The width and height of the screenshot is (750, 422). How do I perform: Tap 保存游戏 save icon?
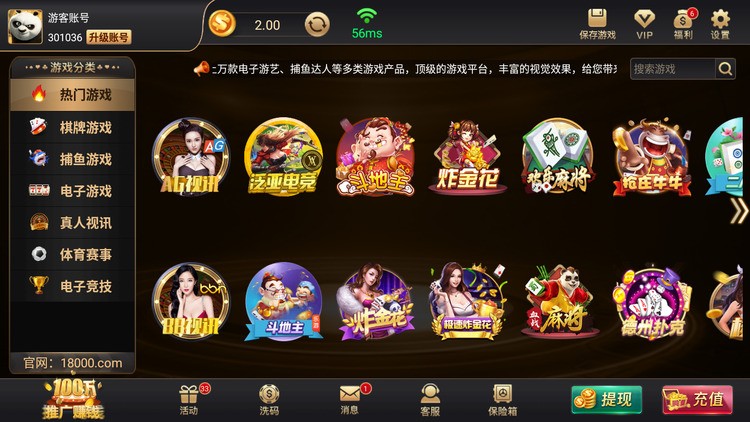click(597, 22)
